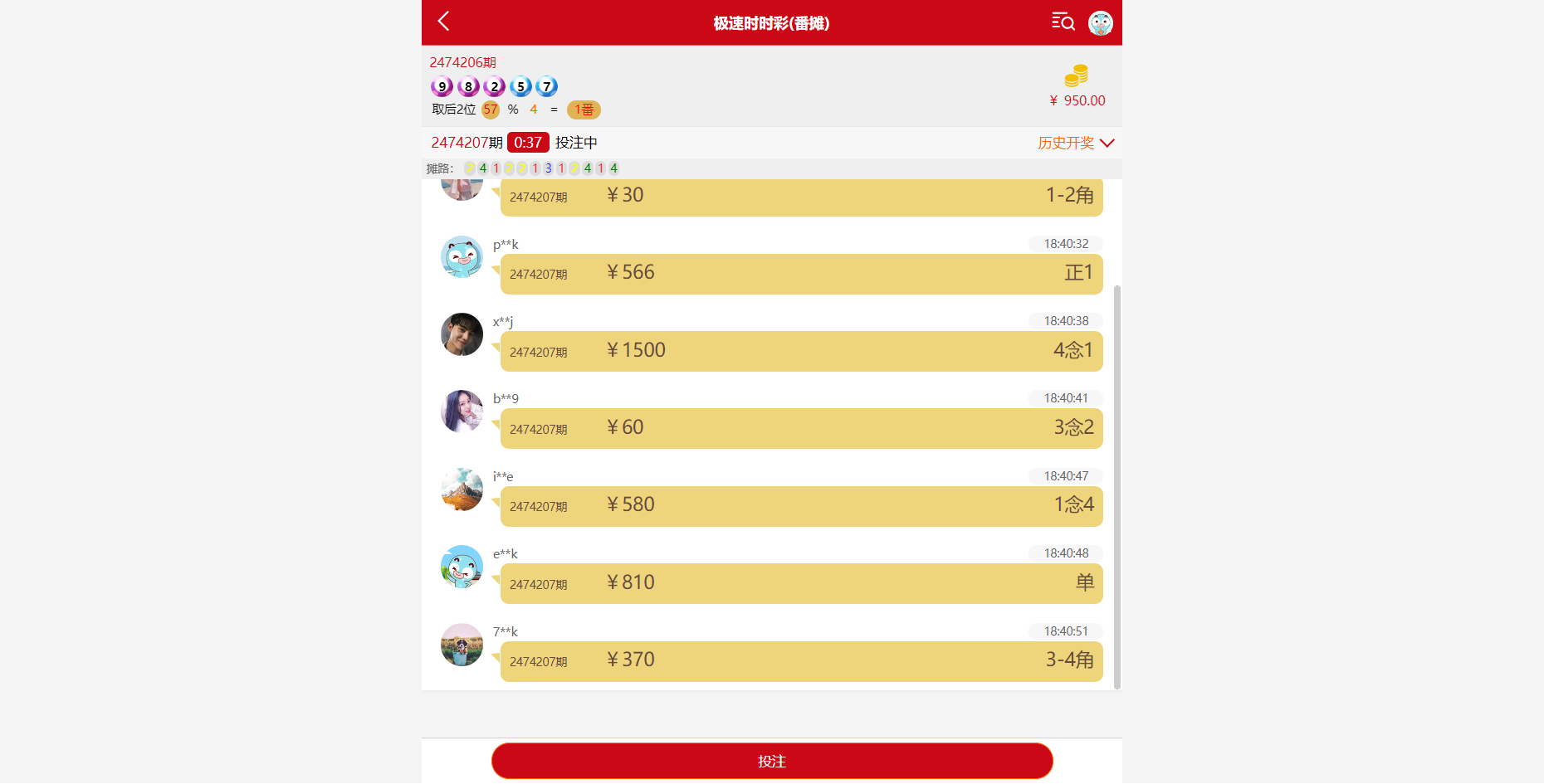
Task: Open the profile avatar in header
Action: (1101, 23)
